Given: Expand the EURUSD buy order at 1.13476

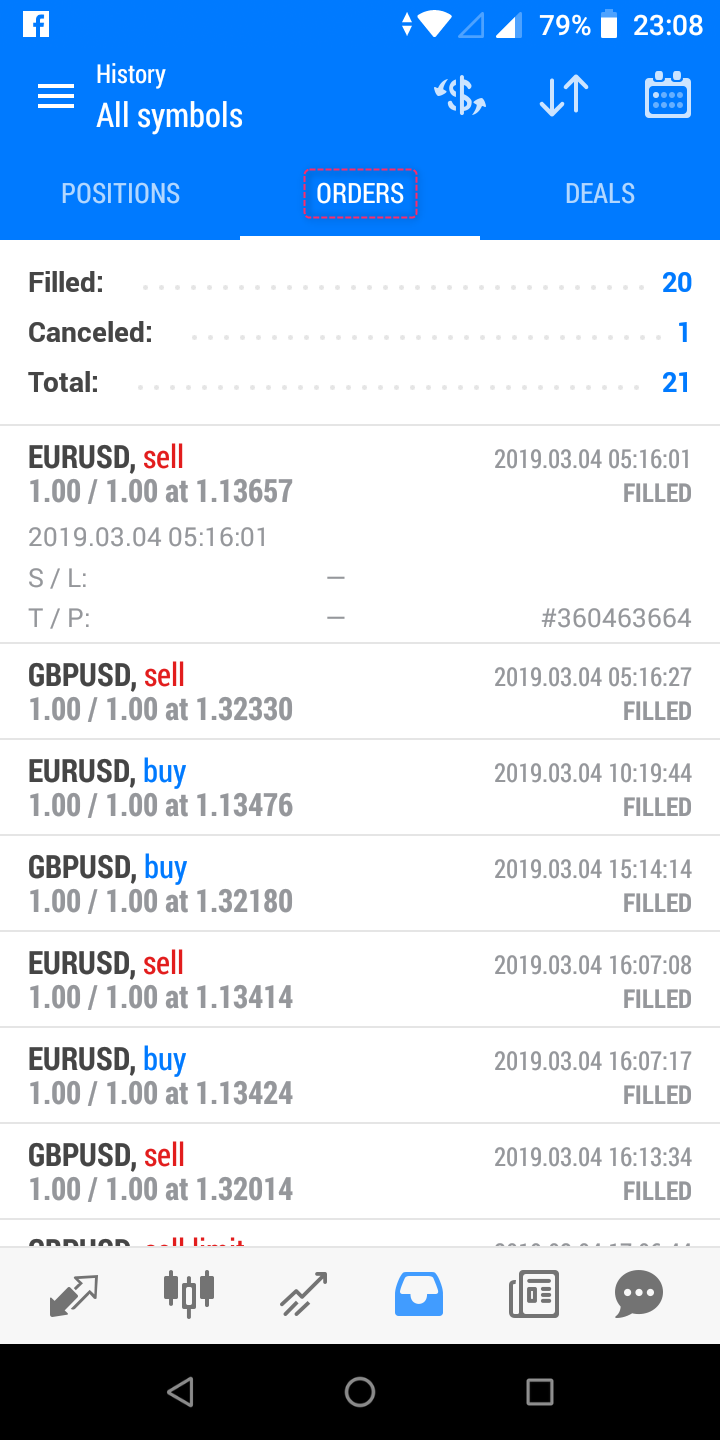Looking at the screenshot, I should click(360, 788).
